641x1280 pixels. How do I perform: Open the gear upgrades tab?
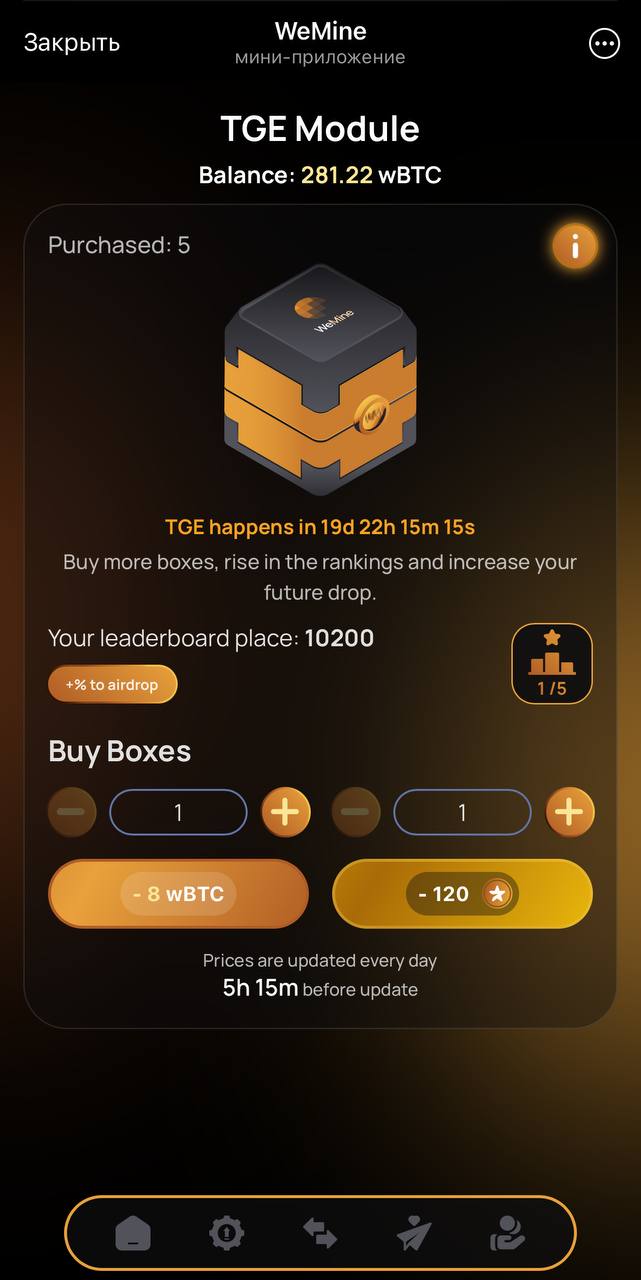(x=226, y=1234)
